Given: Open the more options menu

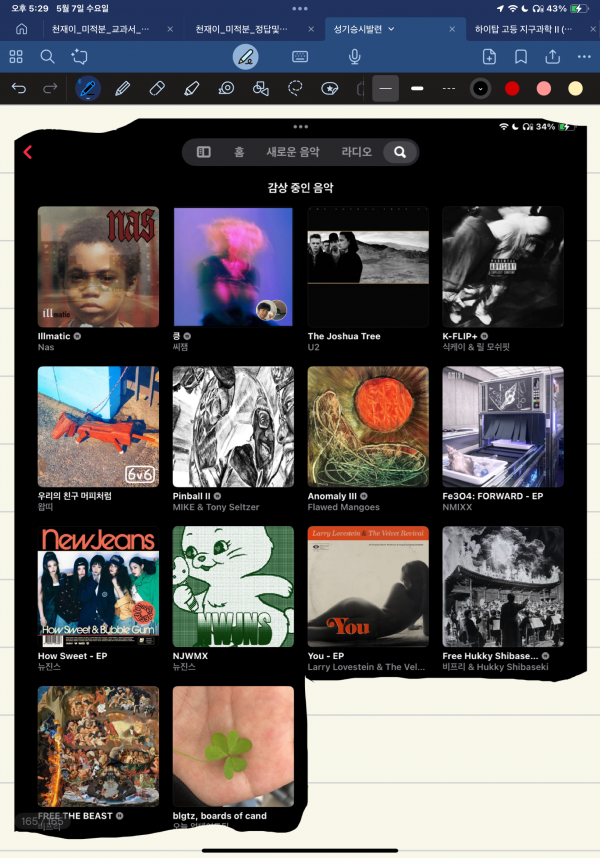Looking at the screenshot, I should (584, 57).
